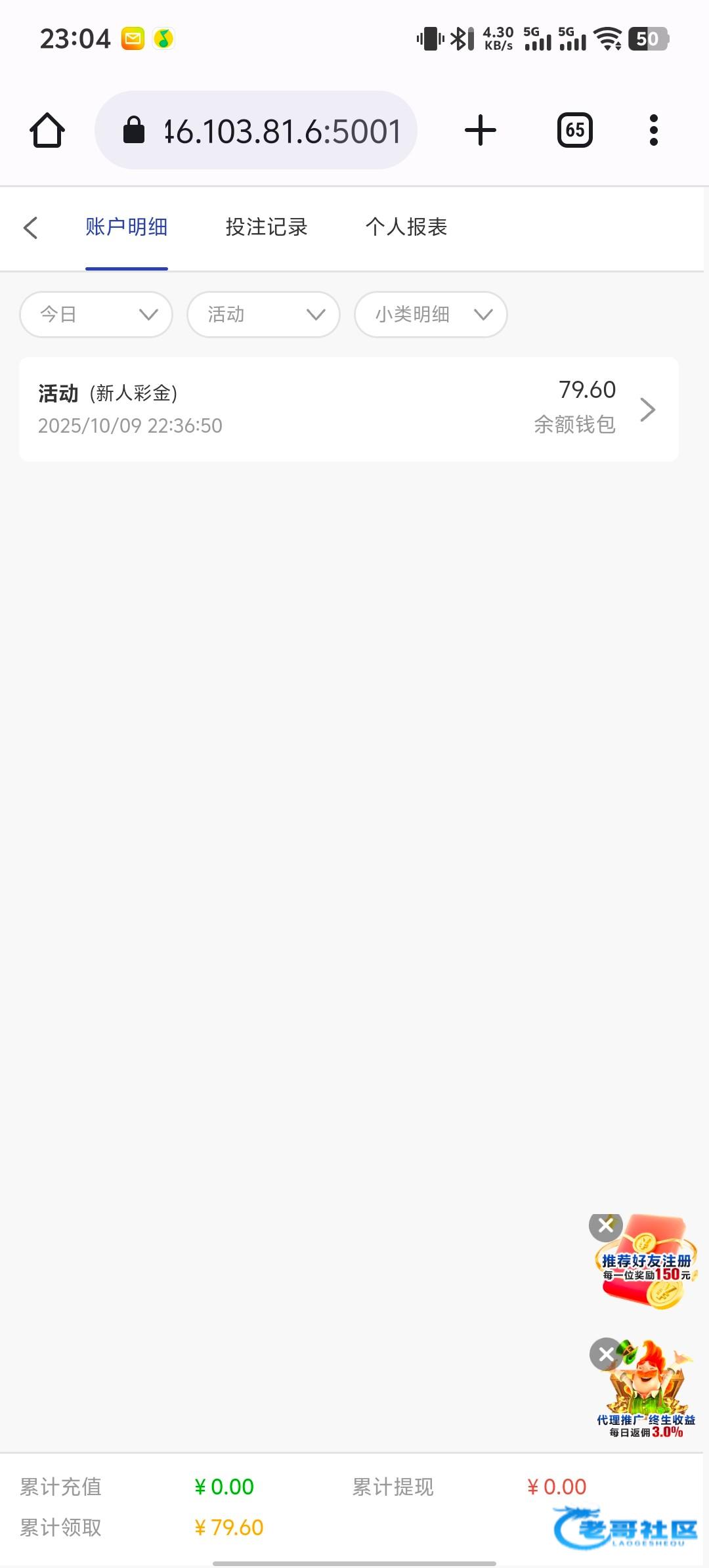Open the tab switcher showing 65
709x1568 pixels.
tap(575, 130)
